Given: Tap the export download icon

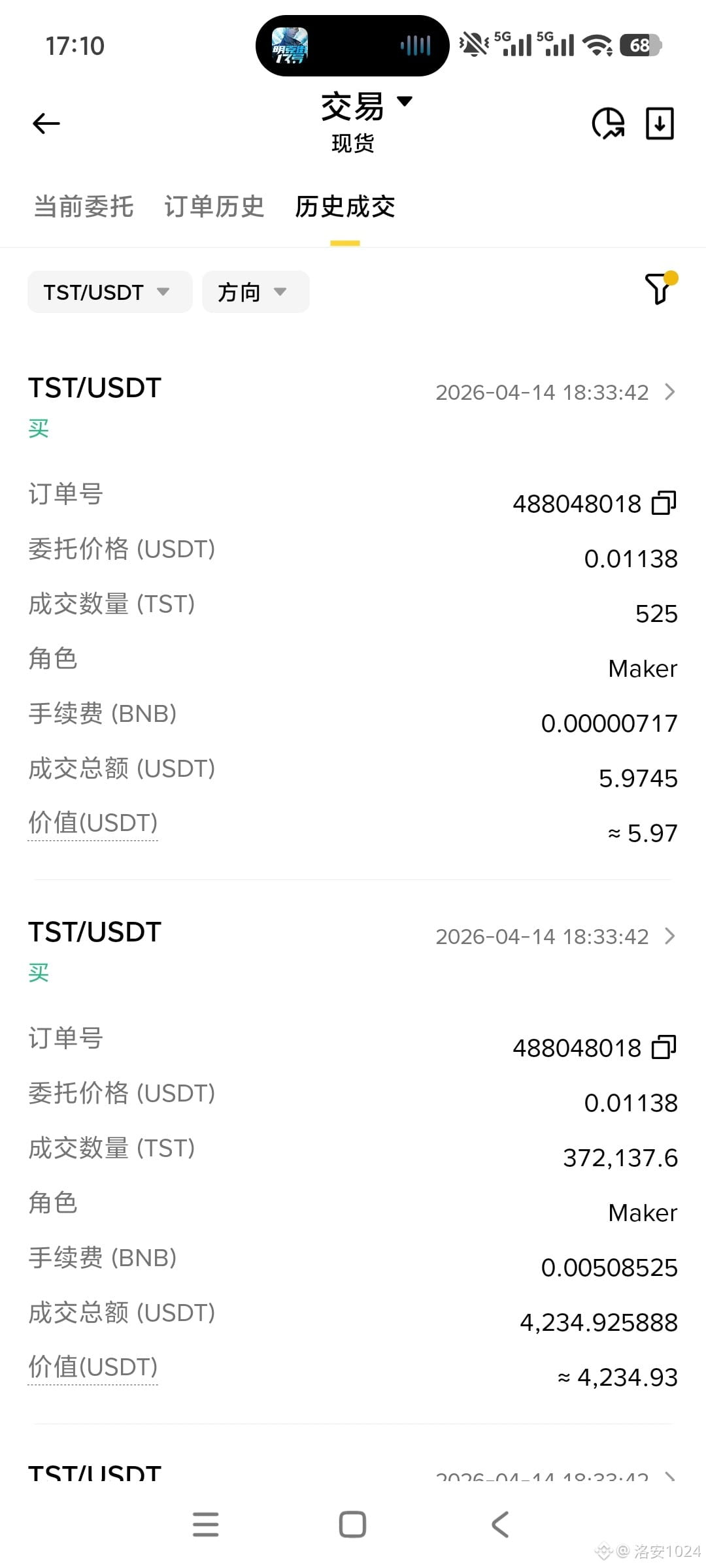Looking at the screenshot, I should click(660, 123).
